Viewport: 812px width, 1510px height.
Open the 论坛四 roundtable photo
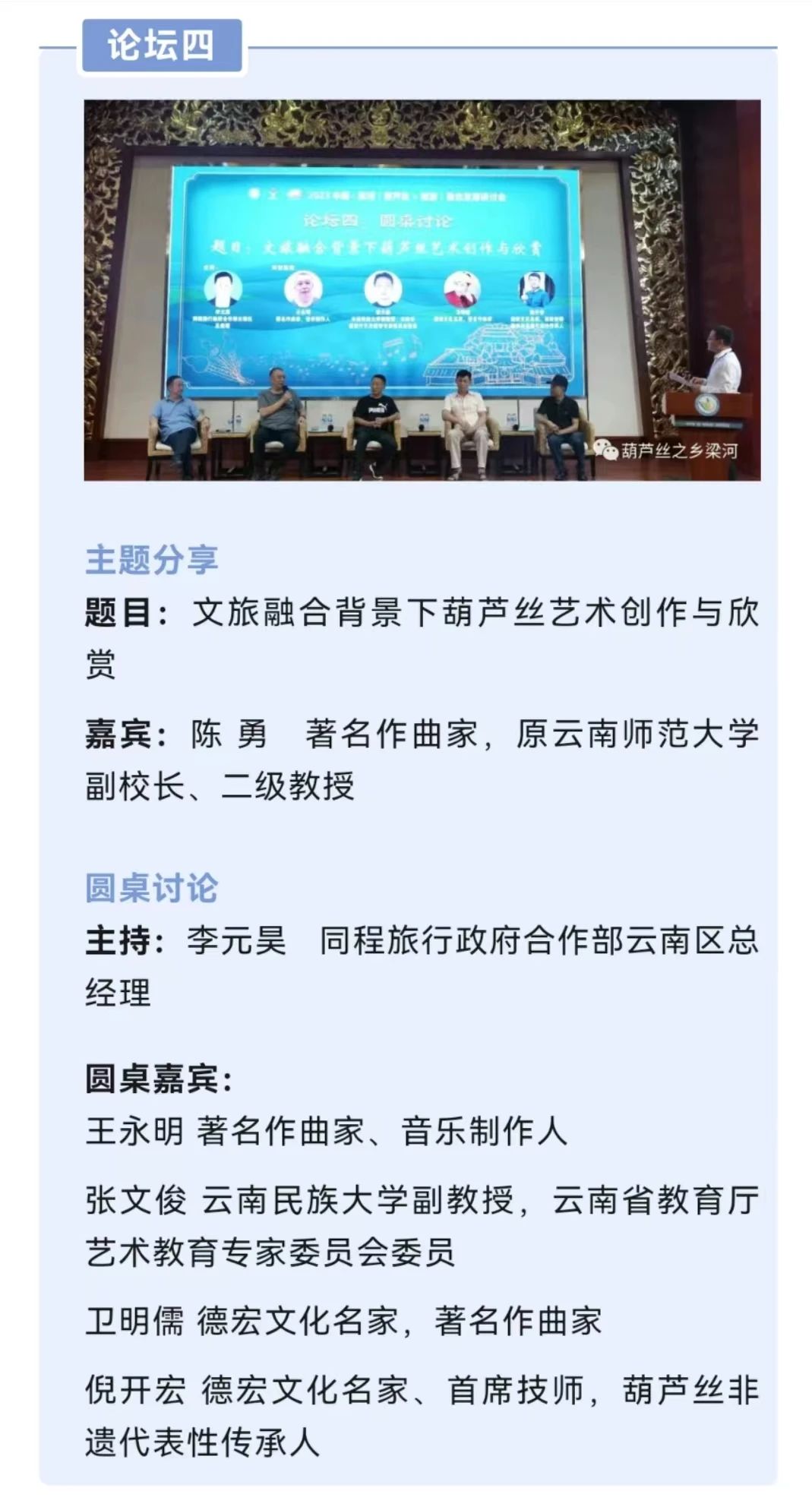422,290
